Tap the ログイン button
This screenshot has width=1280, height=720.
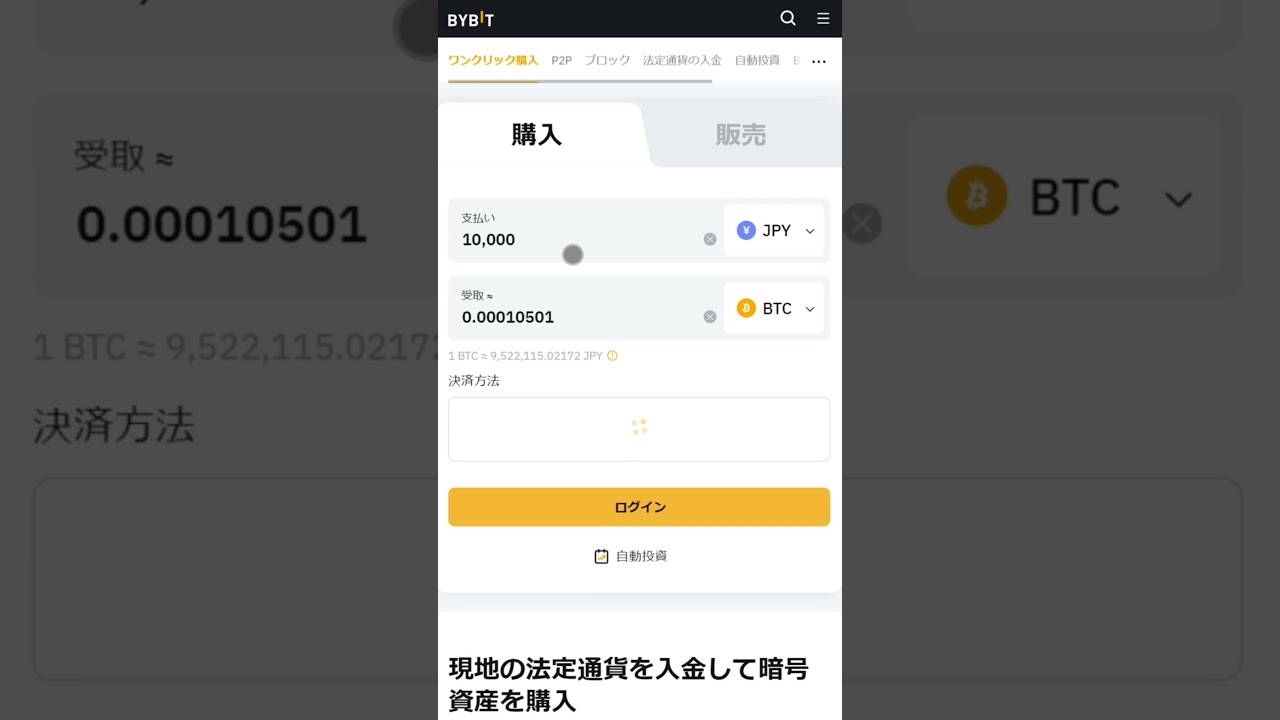[x=639, y=507]
